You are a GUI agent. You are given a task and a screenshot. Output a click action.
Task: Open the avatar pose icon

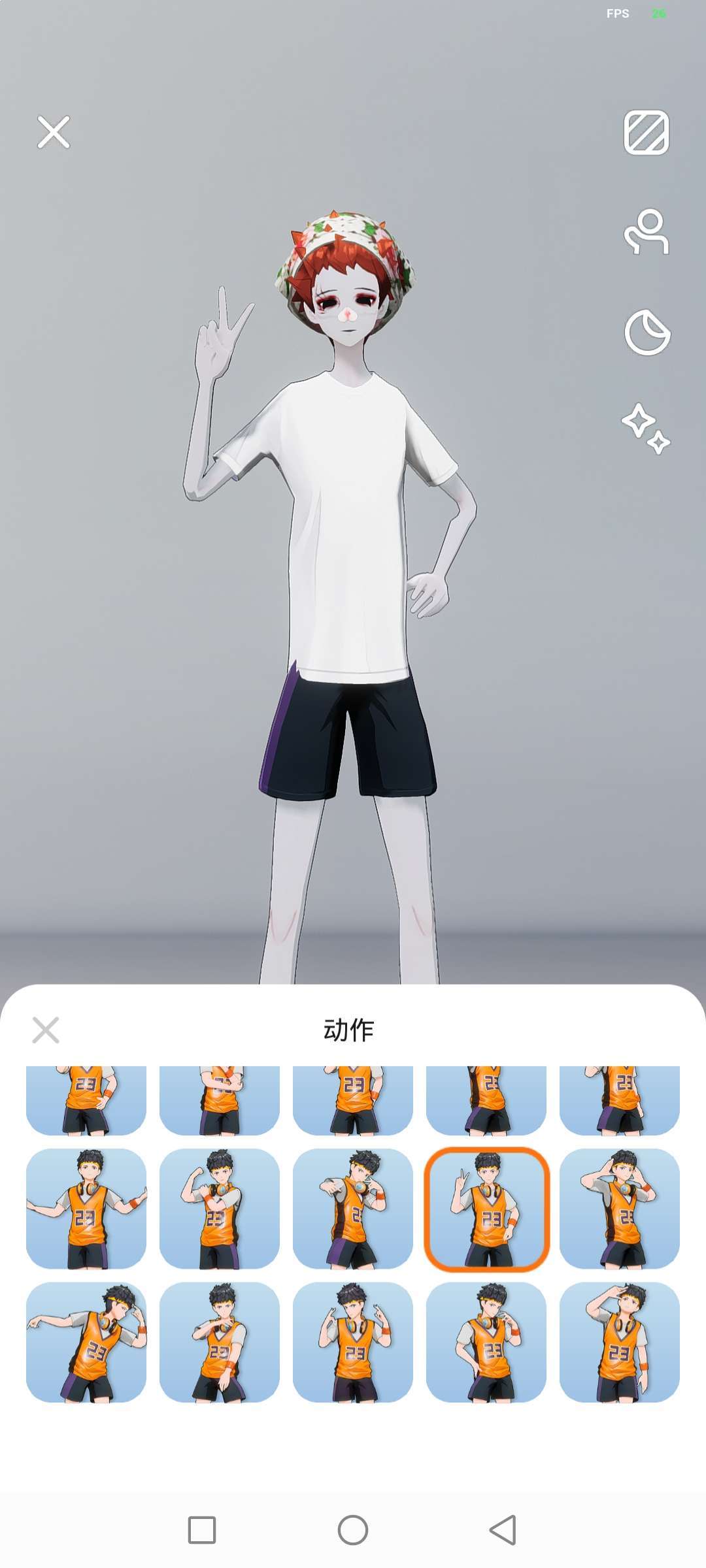646,232
